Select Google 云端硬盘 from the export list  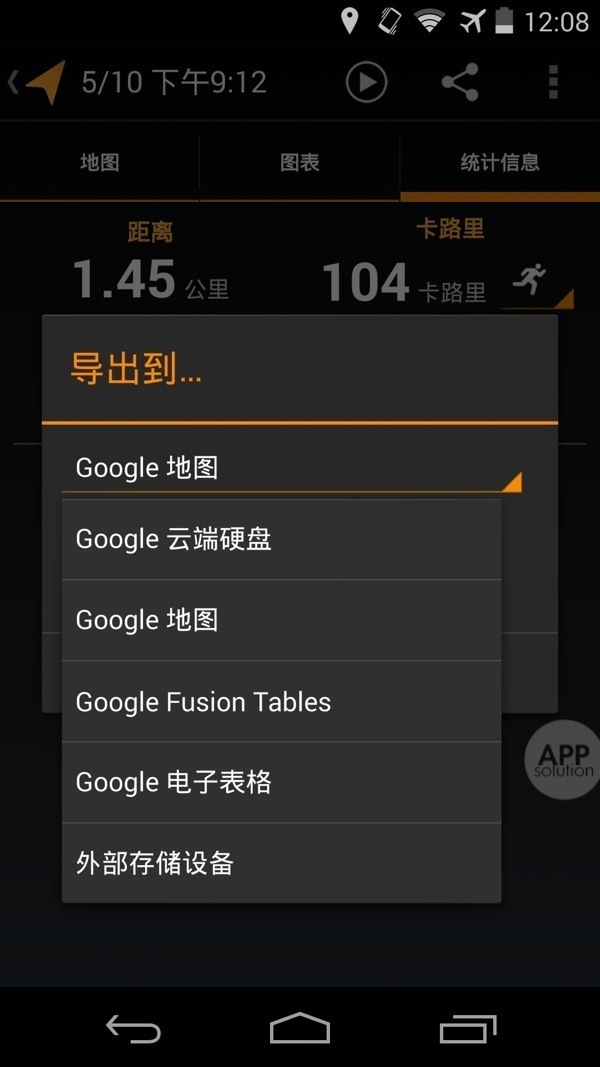281,540
